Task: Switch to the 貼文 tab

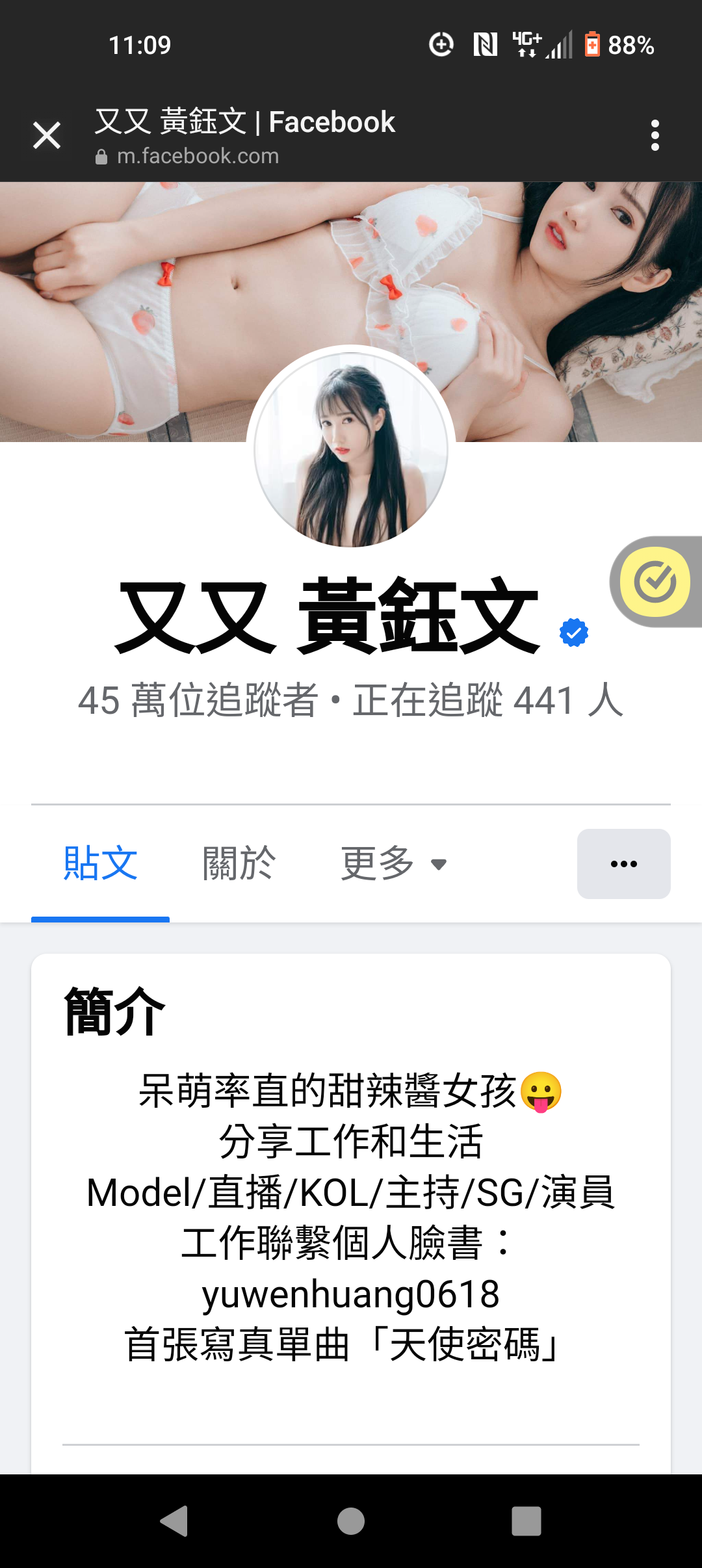Action: [100, 864]
